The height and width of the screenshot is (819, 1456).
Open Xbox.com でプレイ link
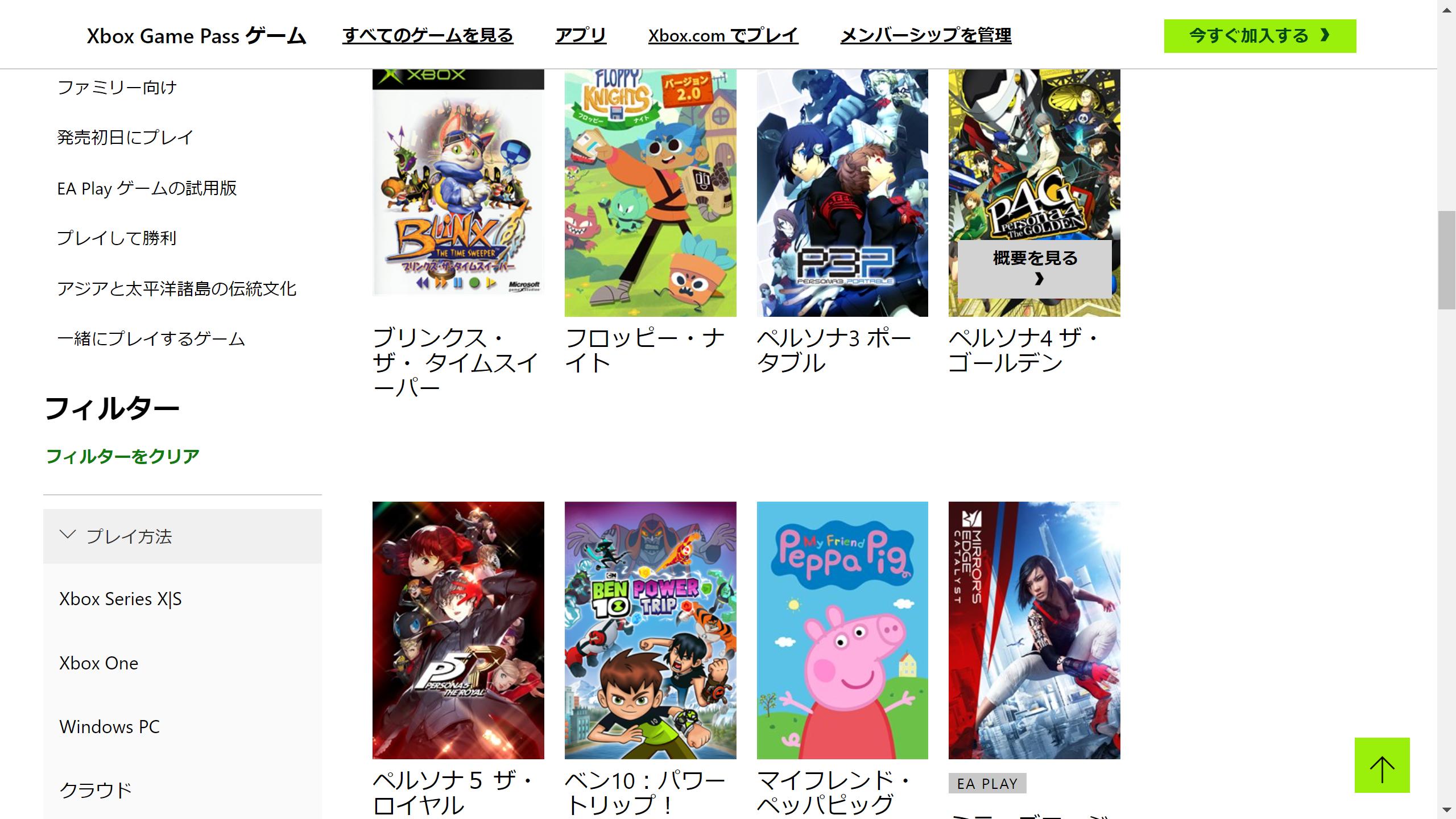(x=723, y=35)
